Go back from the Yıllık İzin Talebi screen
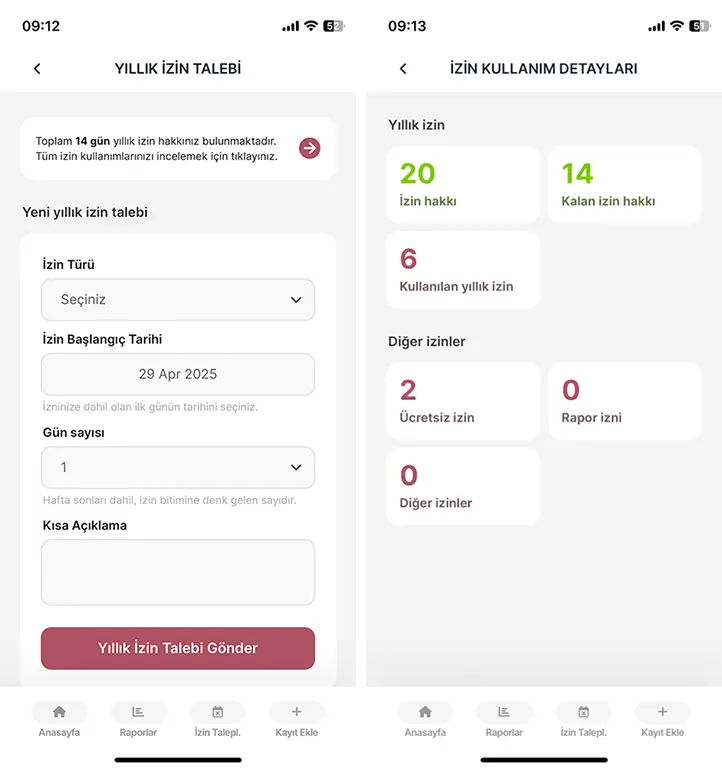Image resolution: width=722 pixels, height=770 pixels. pos(37,69)
